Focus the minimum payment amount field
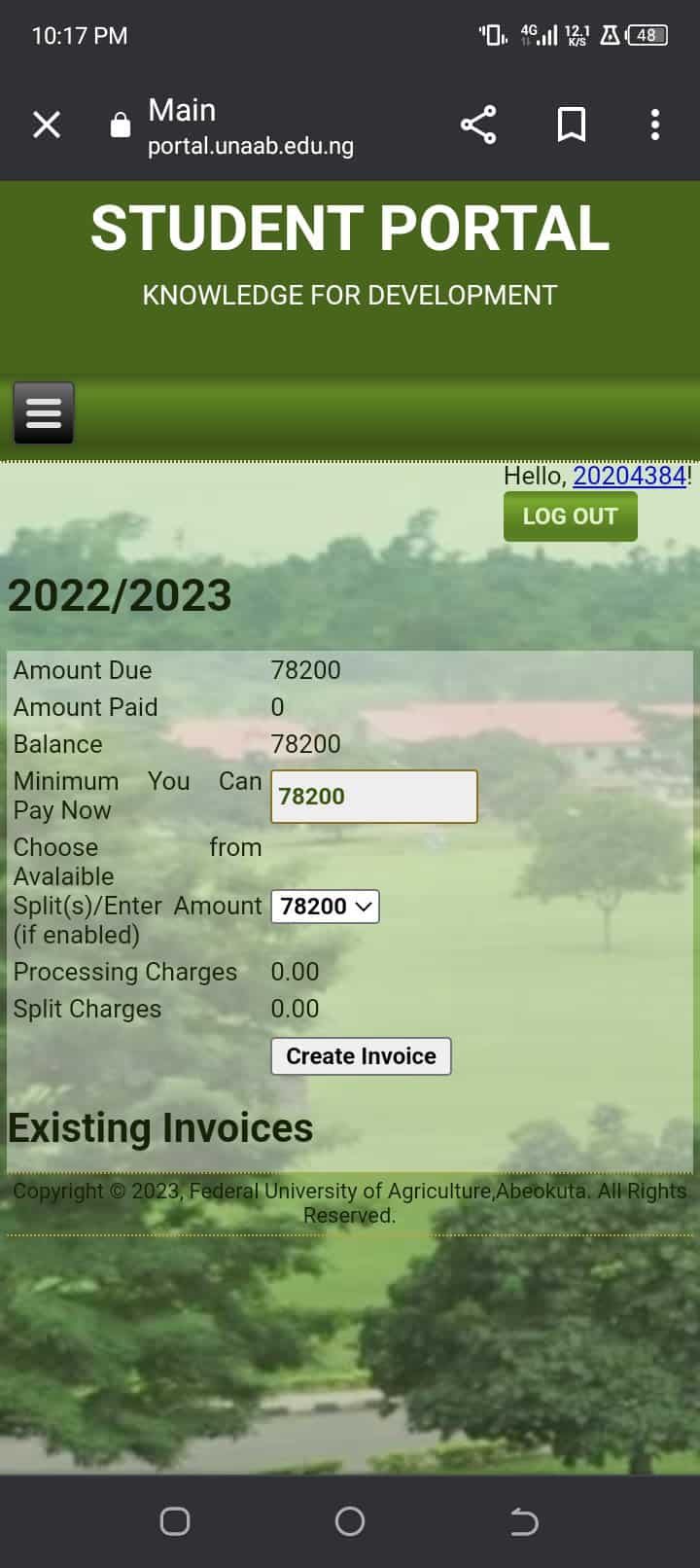The height and width of the screenshot is (1568, 700). tap(373, 797)
